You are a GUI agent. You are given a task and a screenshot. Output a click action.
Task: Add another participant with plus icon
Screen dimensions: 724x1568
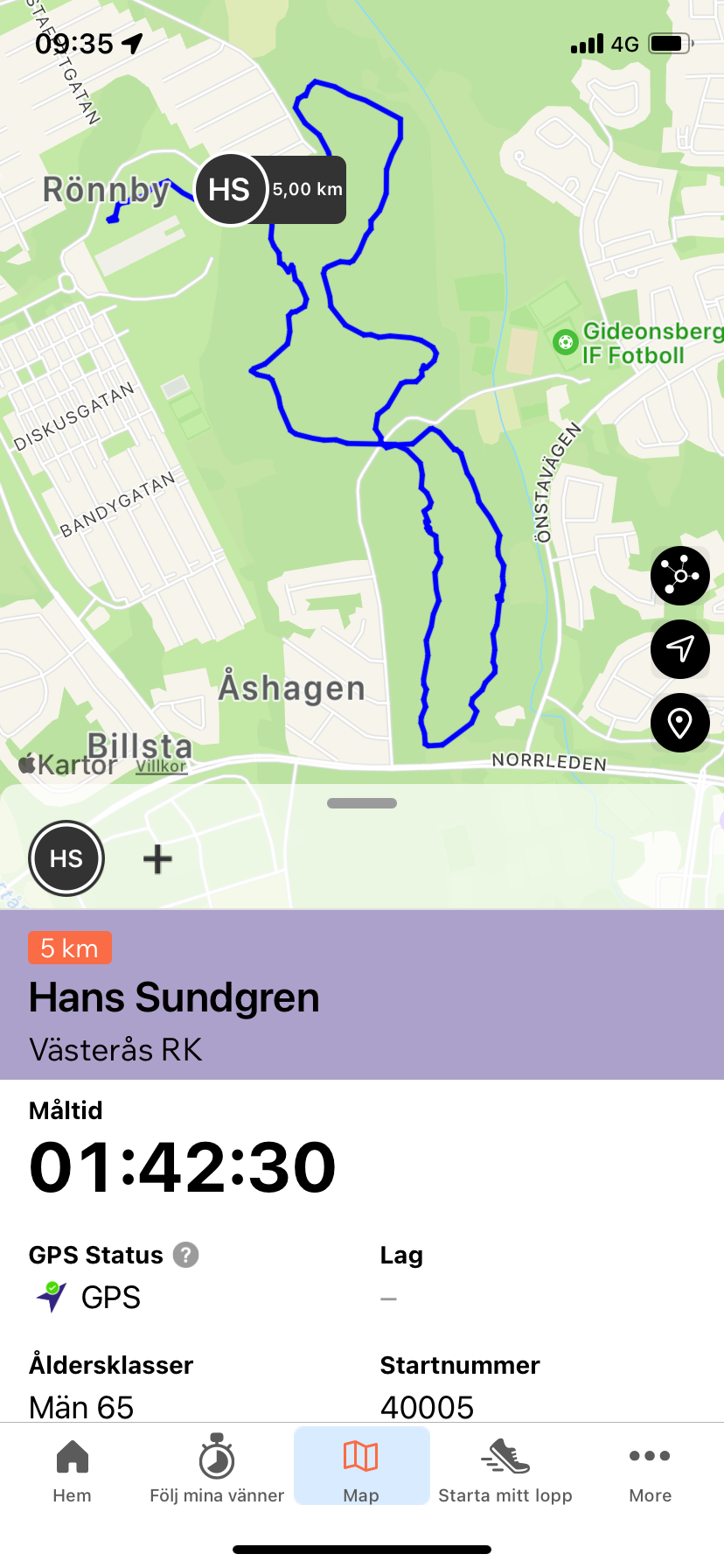click(x=157, y=859)
